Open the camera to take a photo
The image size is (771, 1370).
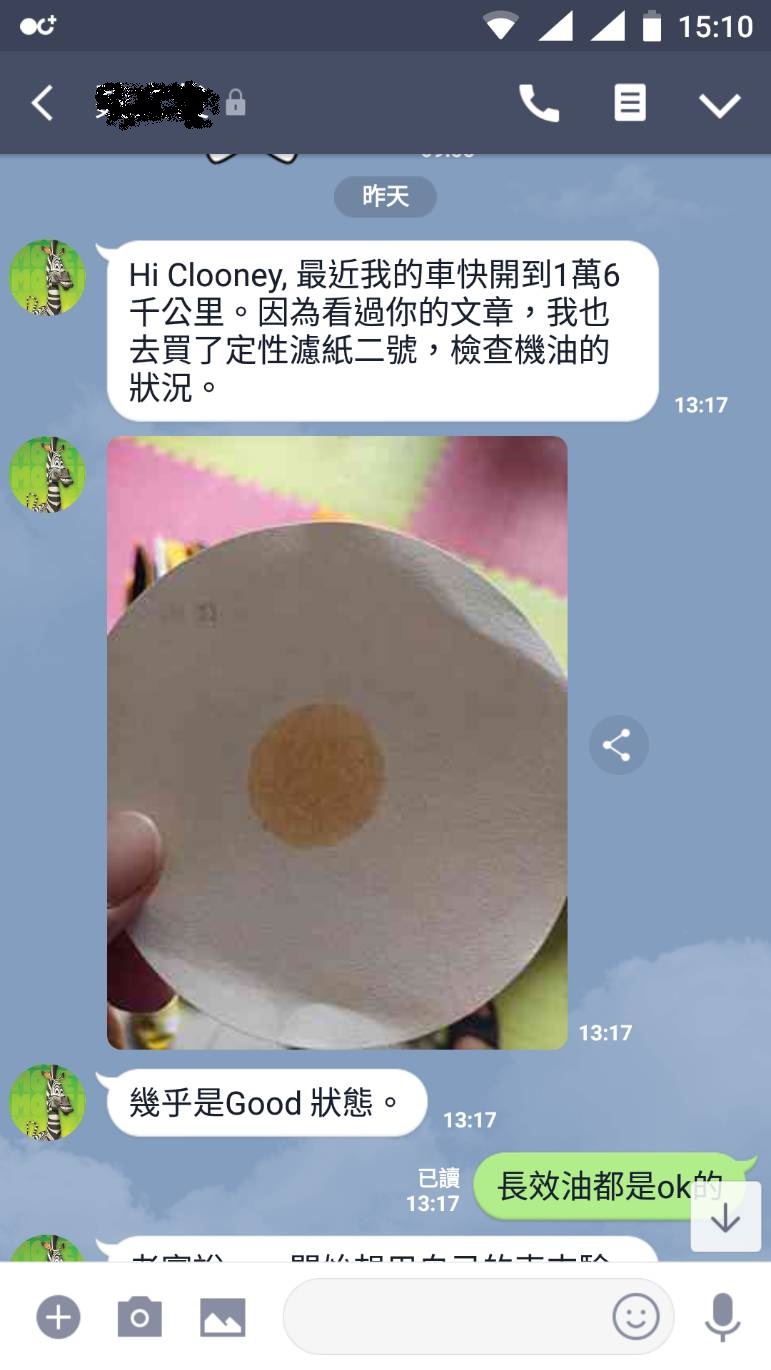click(139, 1317)
